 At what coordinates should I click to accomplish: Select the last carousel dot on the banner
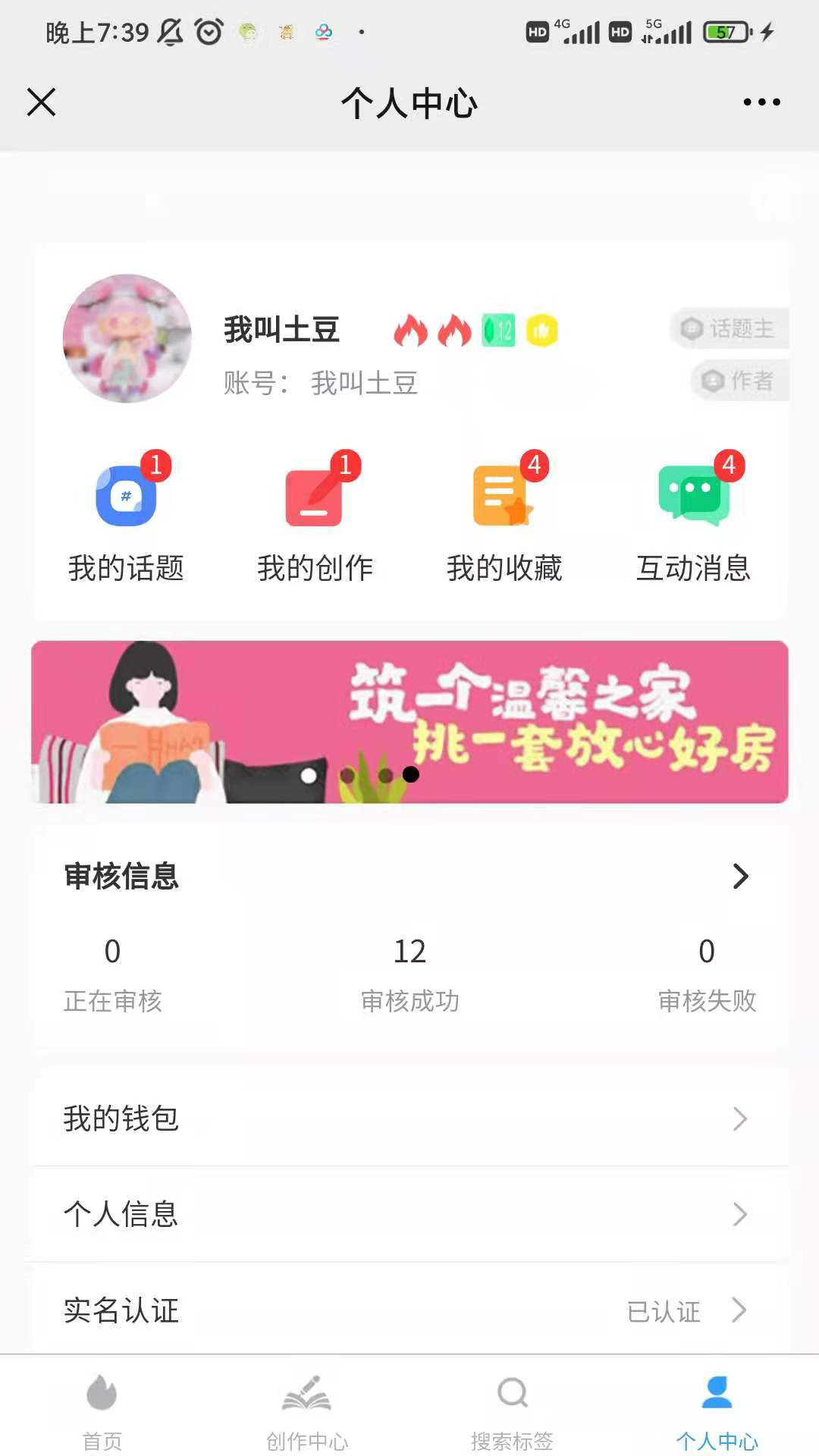(411, 775)
